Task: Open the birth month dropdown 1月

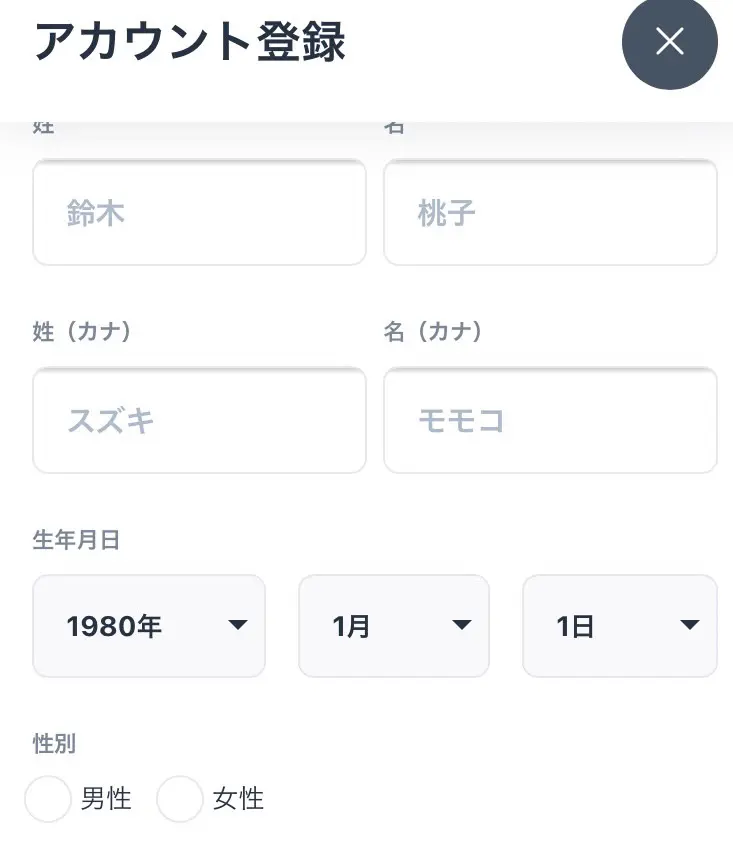Action: (394, 626)
